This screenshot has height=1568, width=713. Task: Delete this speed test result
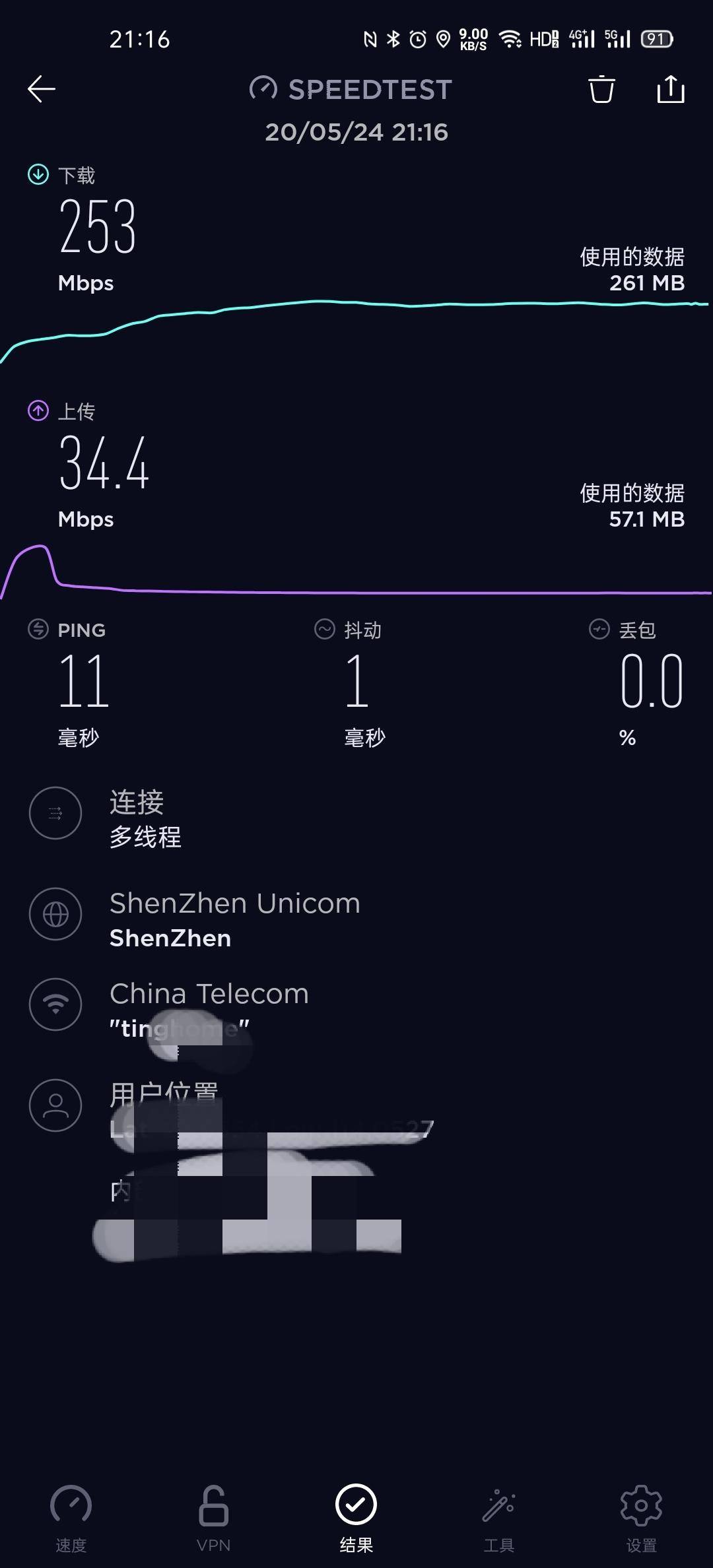click(601, 89)
